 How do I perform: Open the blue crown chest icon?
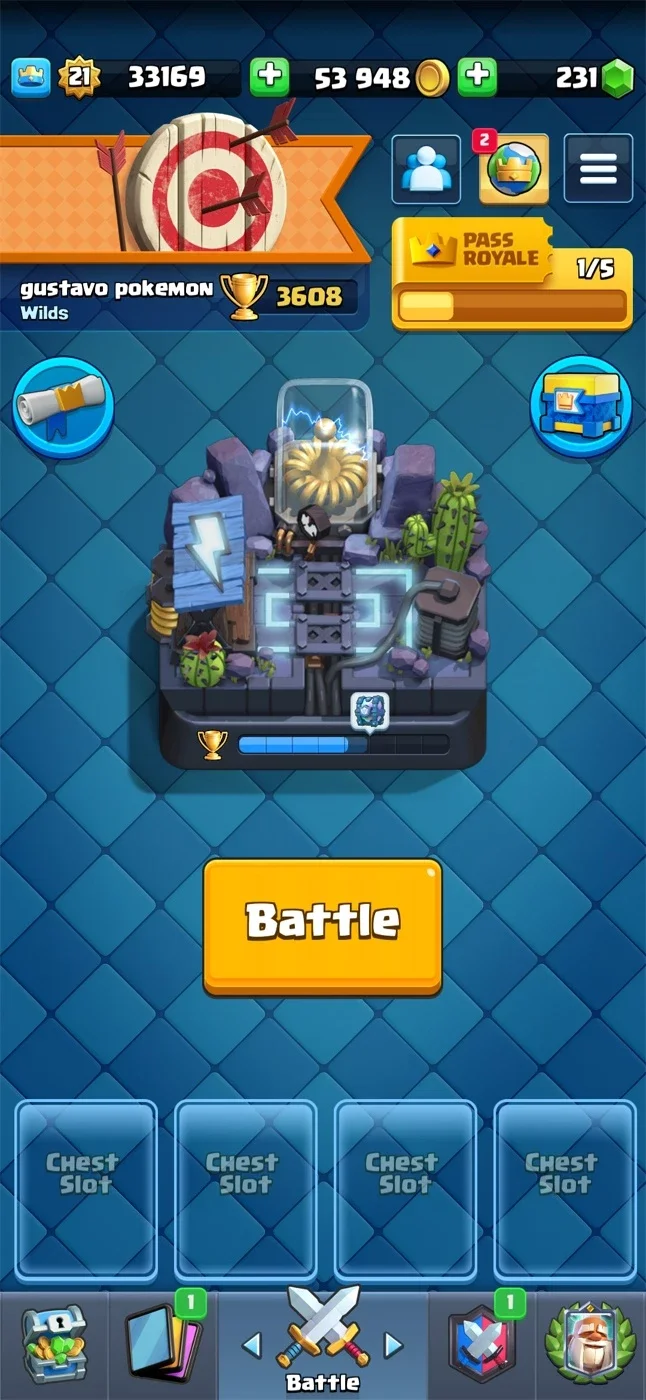pos(581,406)
